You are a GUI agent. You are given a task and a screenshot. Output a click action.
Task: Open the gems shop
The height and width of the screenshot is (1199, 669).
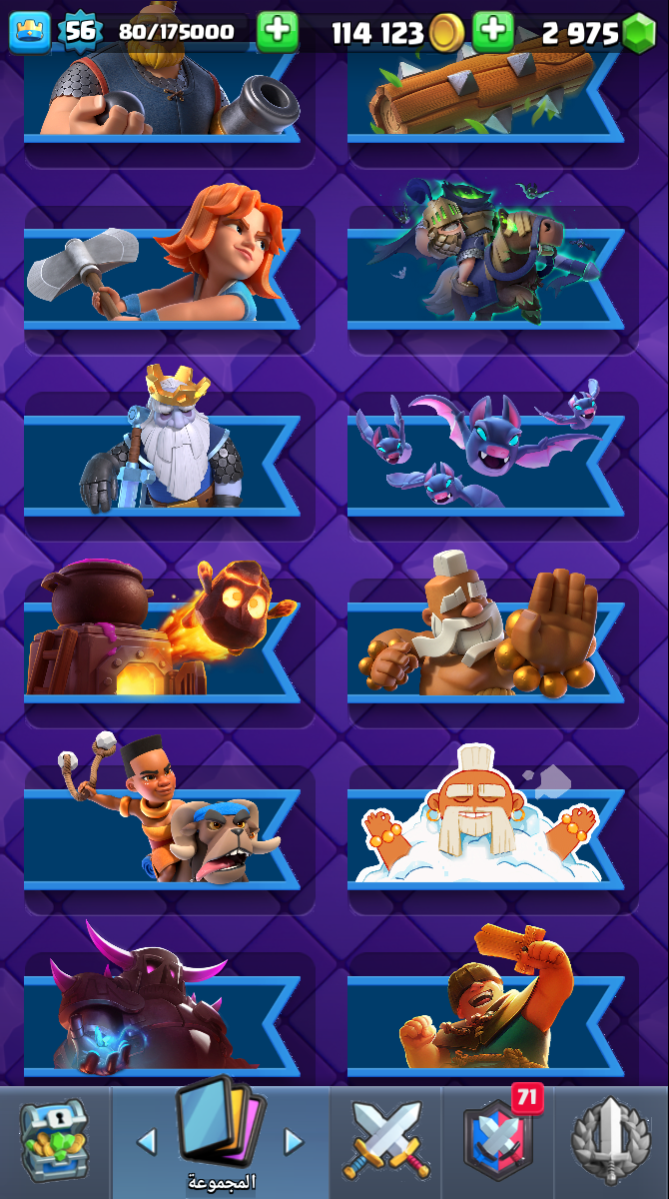tap(638, 34)
